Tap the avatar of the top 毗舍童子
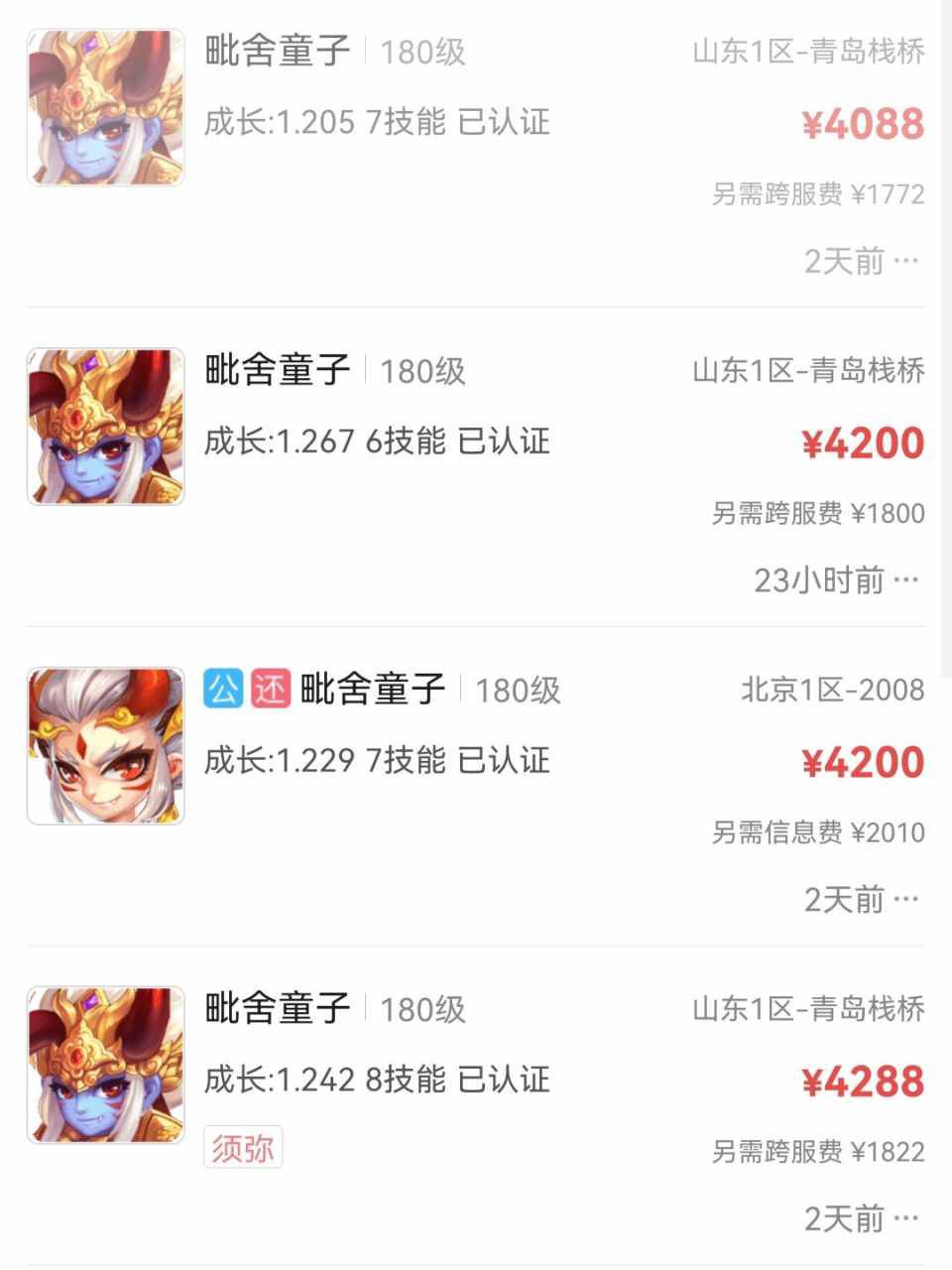The image size is (952, 1270). [x=104, y=106]
